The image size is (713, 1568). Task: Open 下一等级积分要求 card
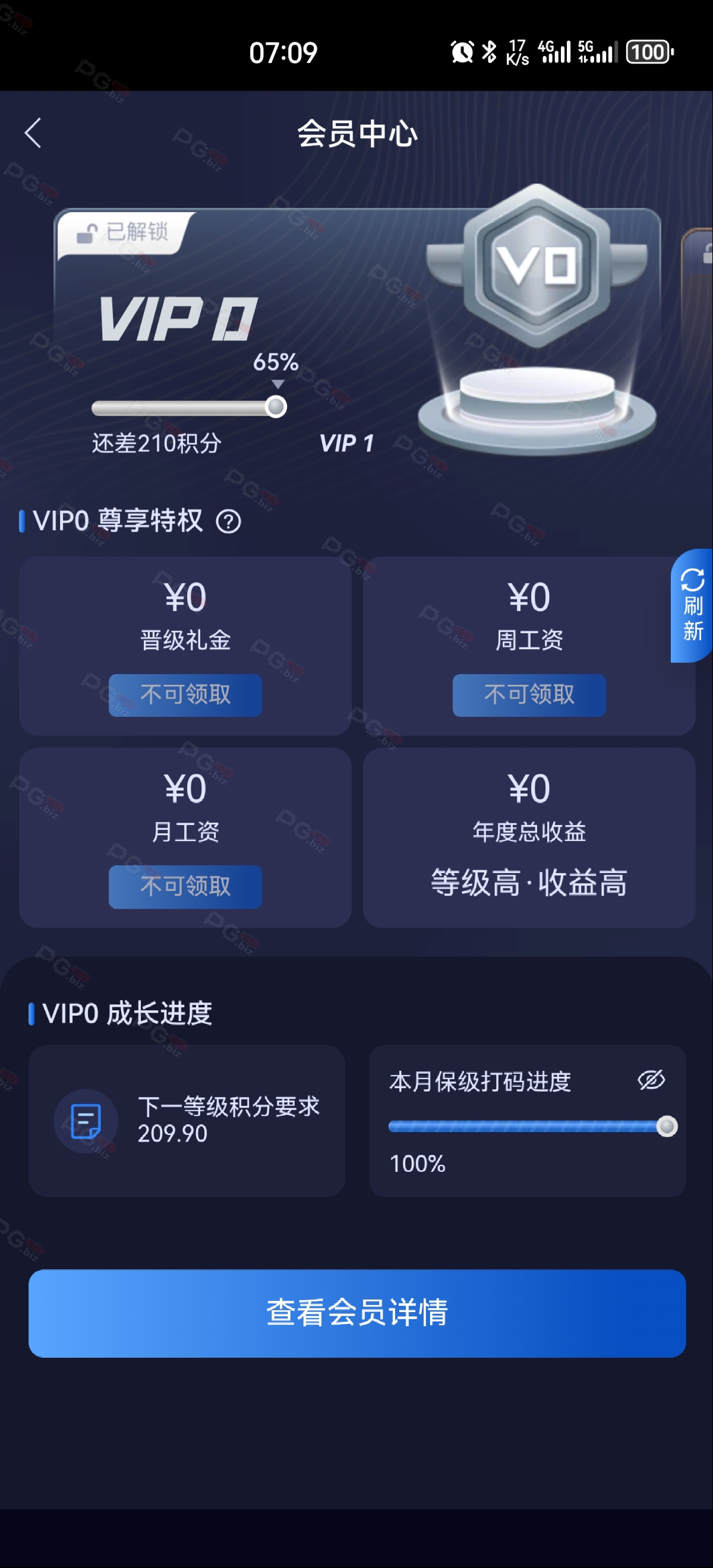pos(187,1121)
